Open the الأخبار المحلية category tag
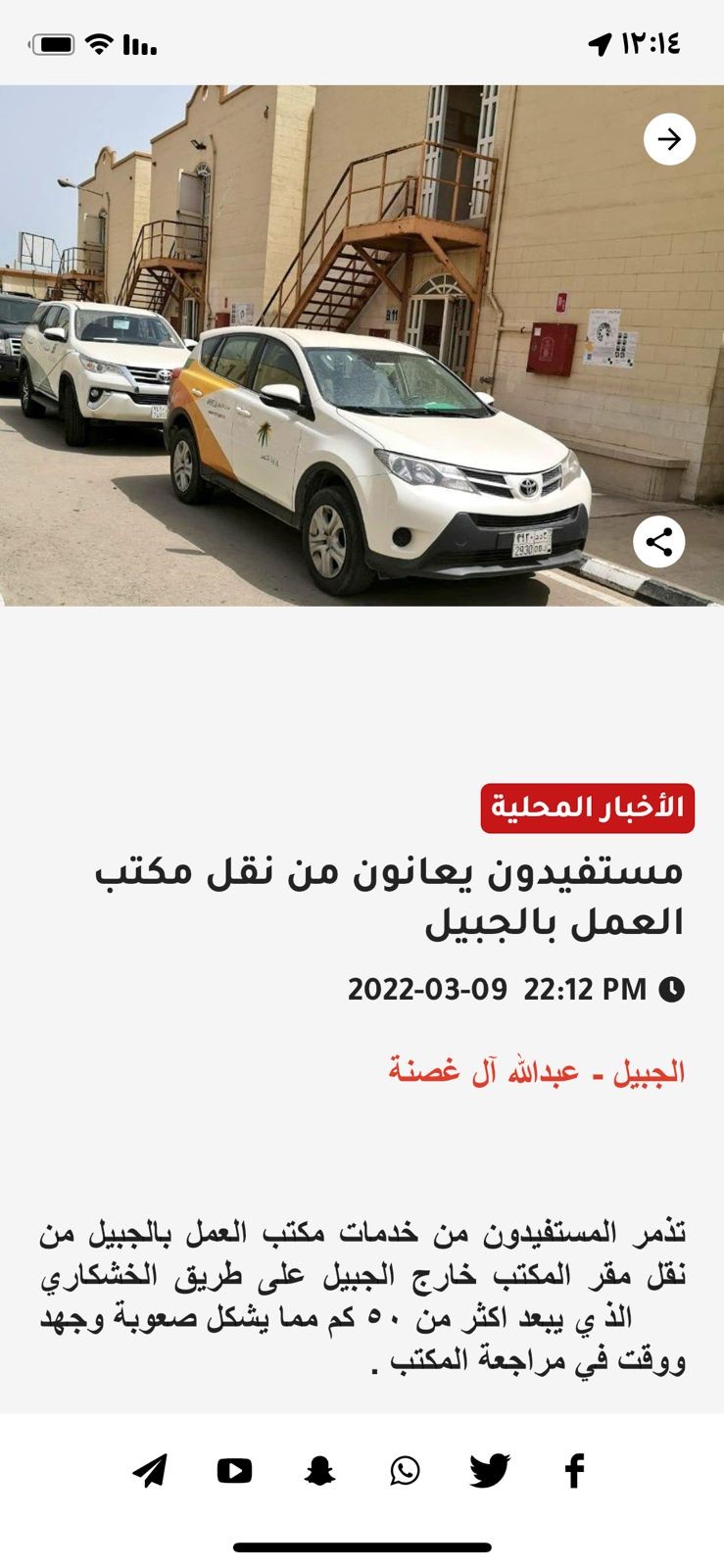Screen dimensions: 724x1568 (x=587, y=808)
